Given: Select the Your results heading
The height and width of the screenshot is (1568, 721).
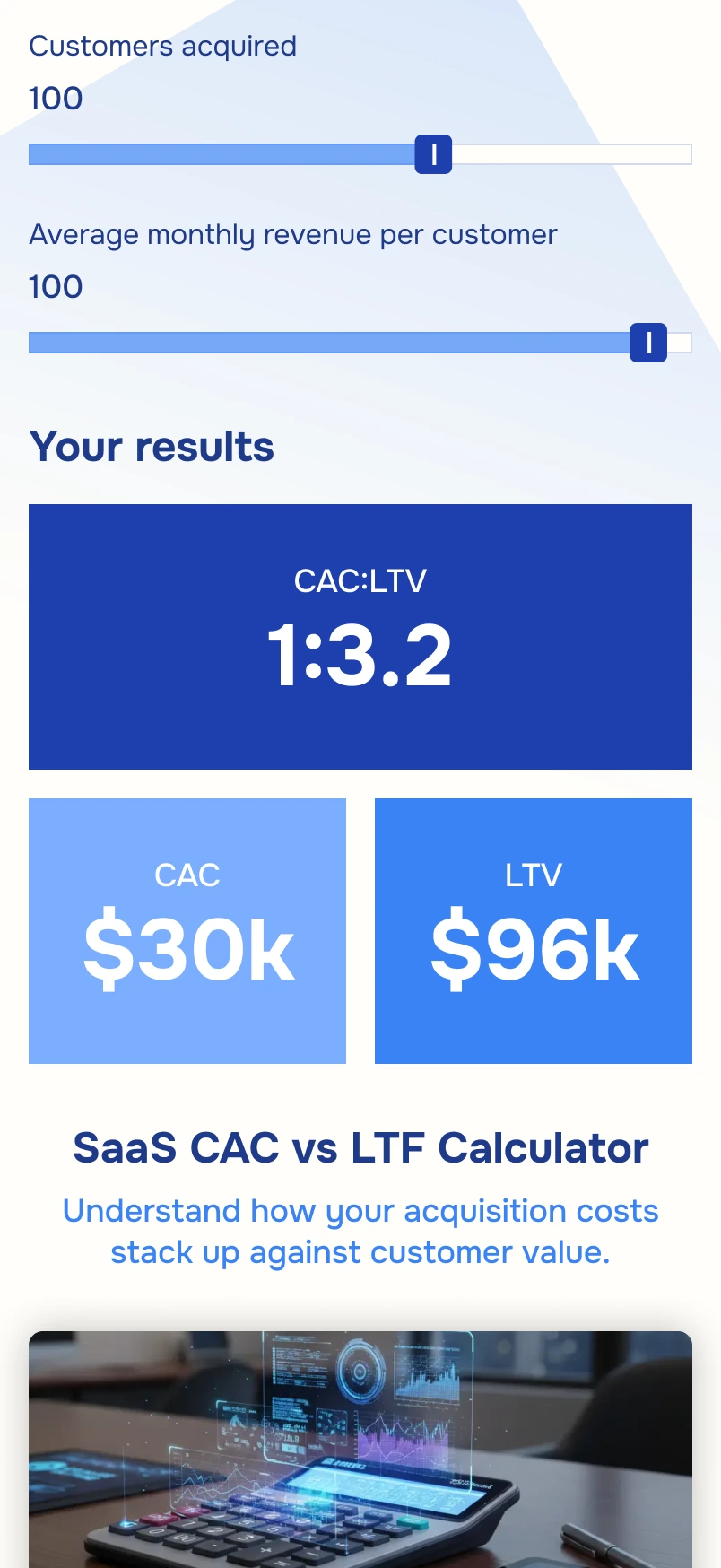Looking at the screenshot, I should point(151,446).
